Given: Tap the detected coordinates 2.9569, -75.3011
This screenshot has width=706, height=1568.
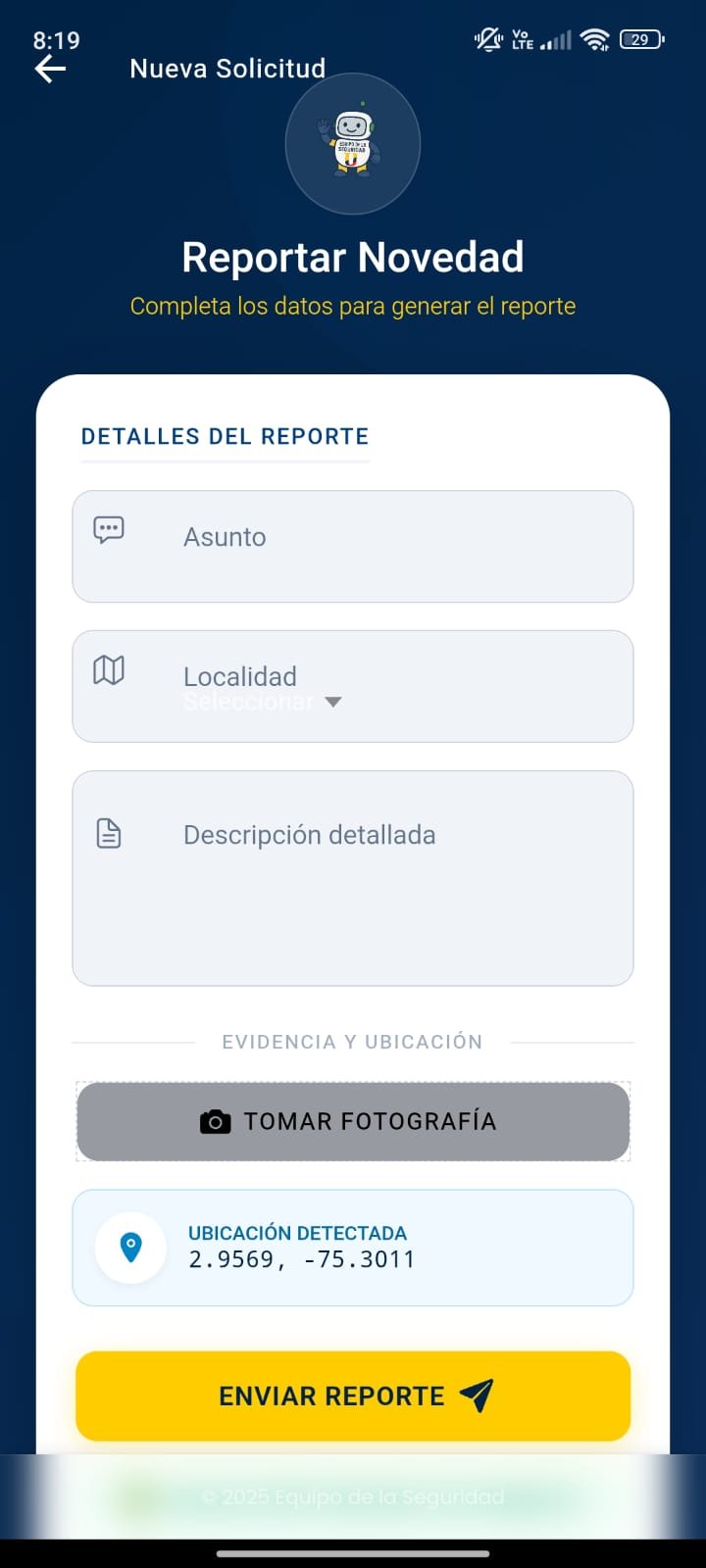Looking at the screenshot, I should pos(300,1259).
